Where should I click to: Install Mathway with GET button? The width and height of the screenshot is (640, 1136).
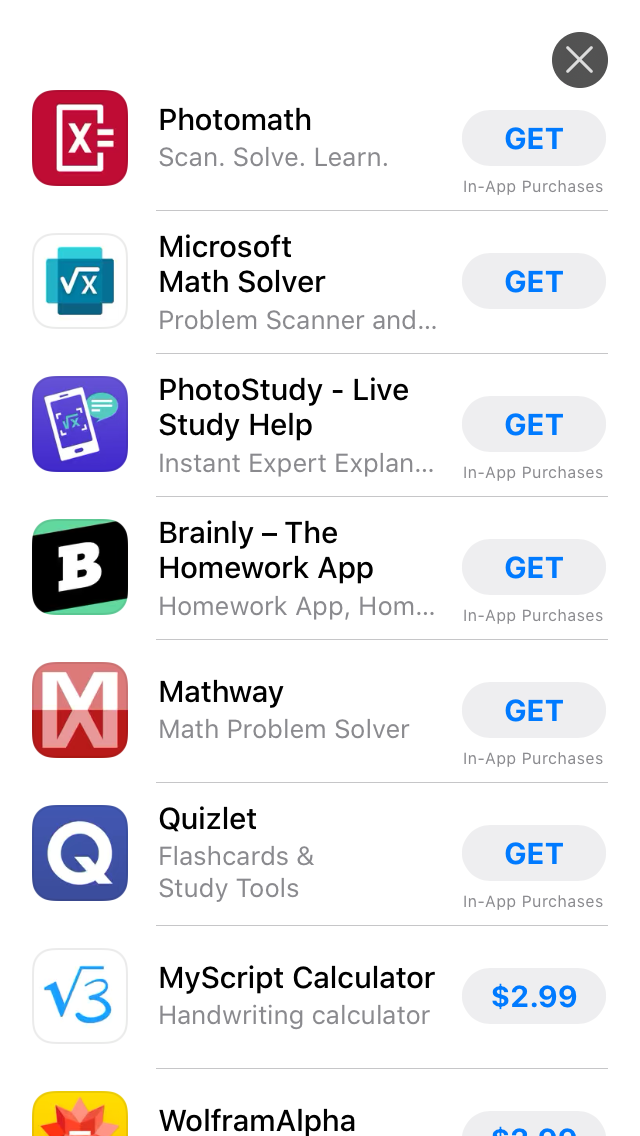tap(533, 710)
